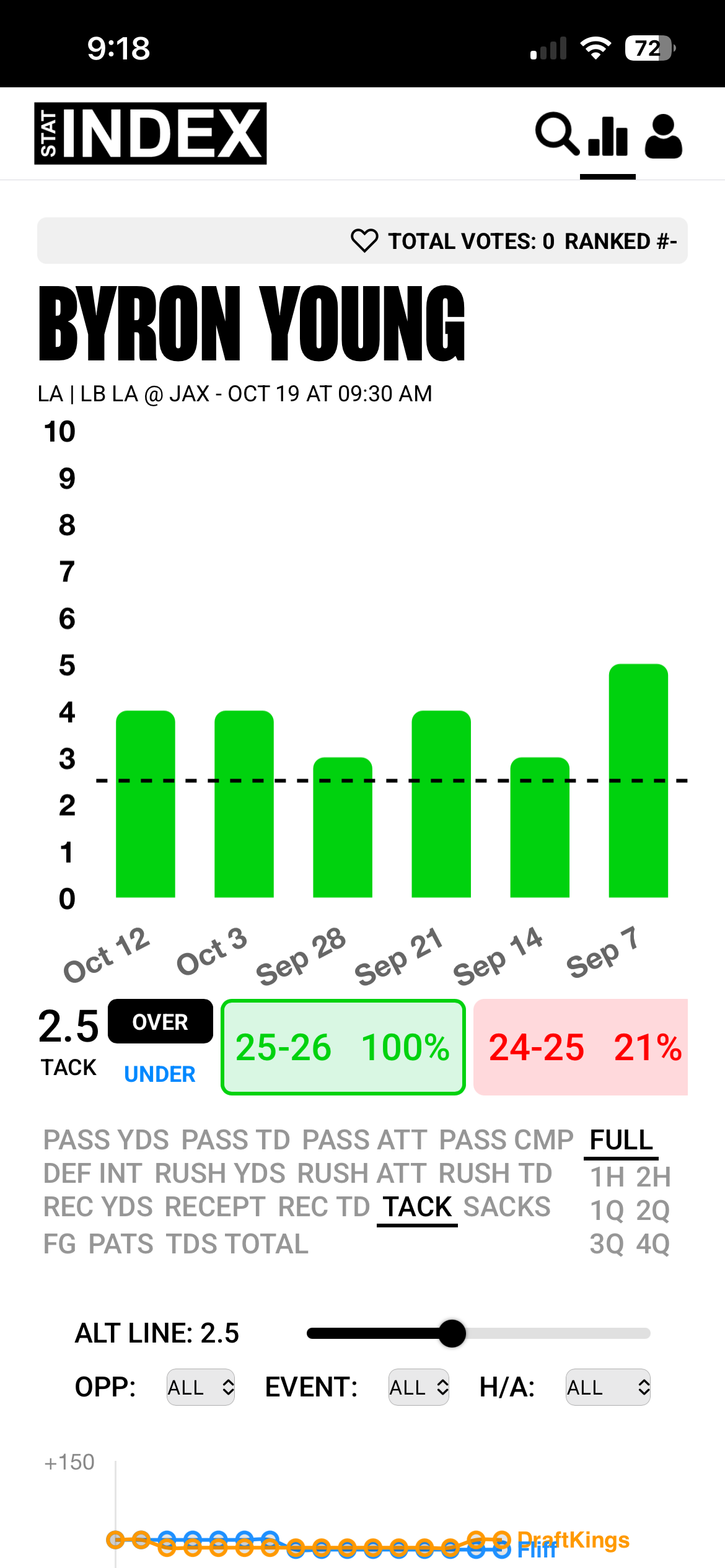
Task: Open the bar chart stats icon
Action: pos(608,136)
